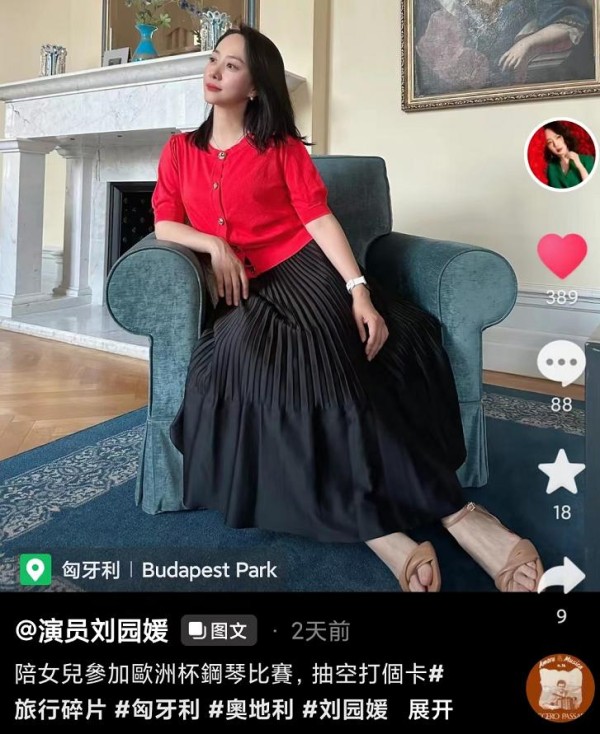Open the Budapest Park location tag
Image resolution: width=600 pixels, height=734 pixels.
[148, 570]
